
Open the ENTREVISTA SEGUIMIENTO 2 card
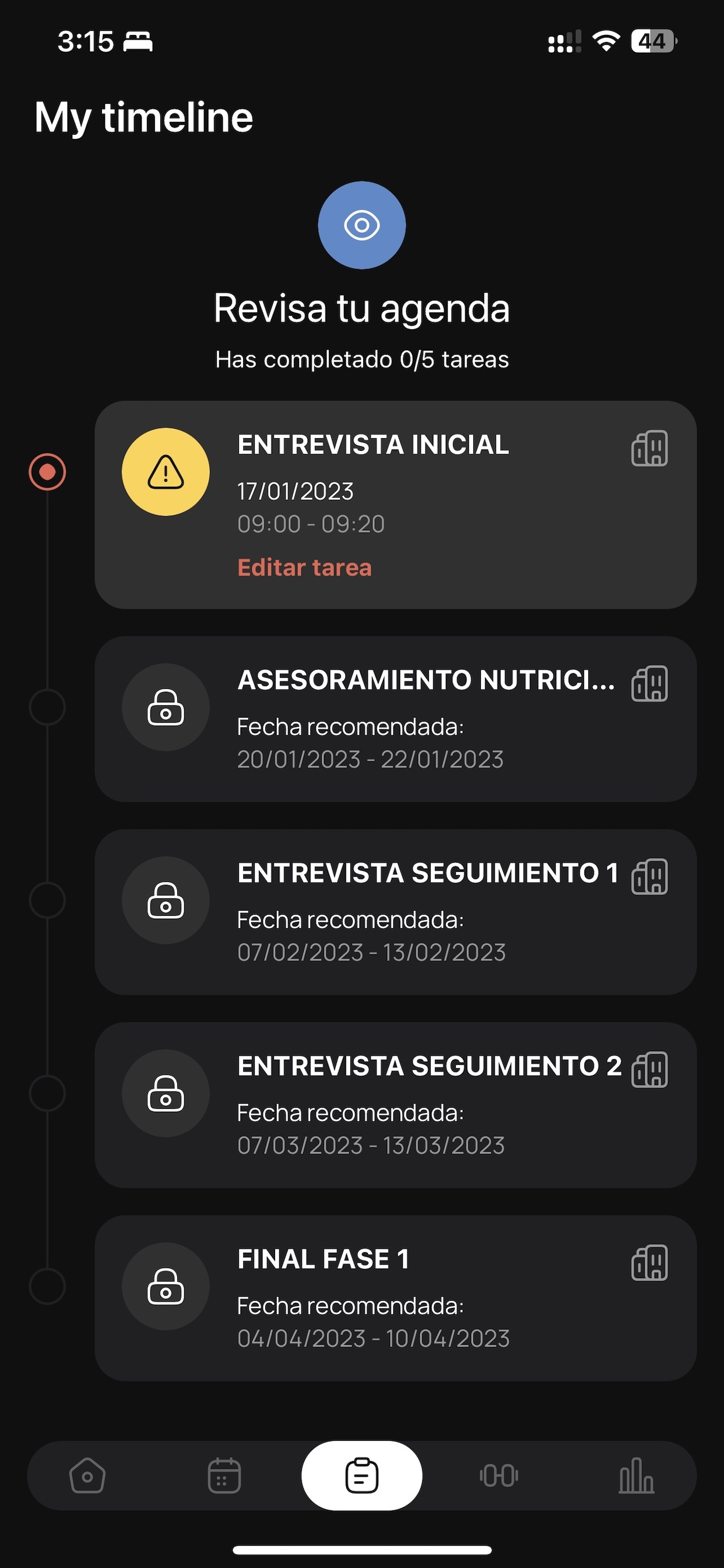[x=395, y=1105]
